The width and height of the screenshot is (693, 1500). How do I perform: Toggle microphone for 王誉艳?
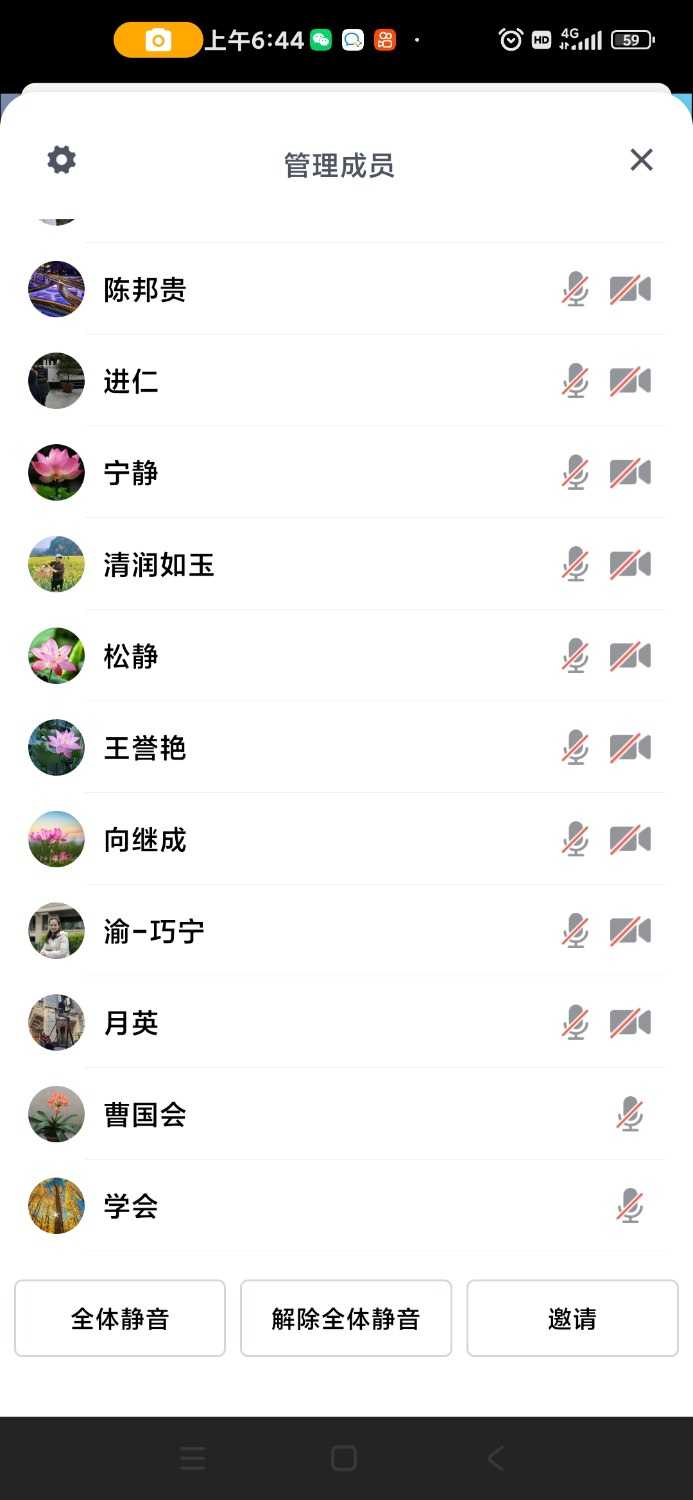(575, 748)
